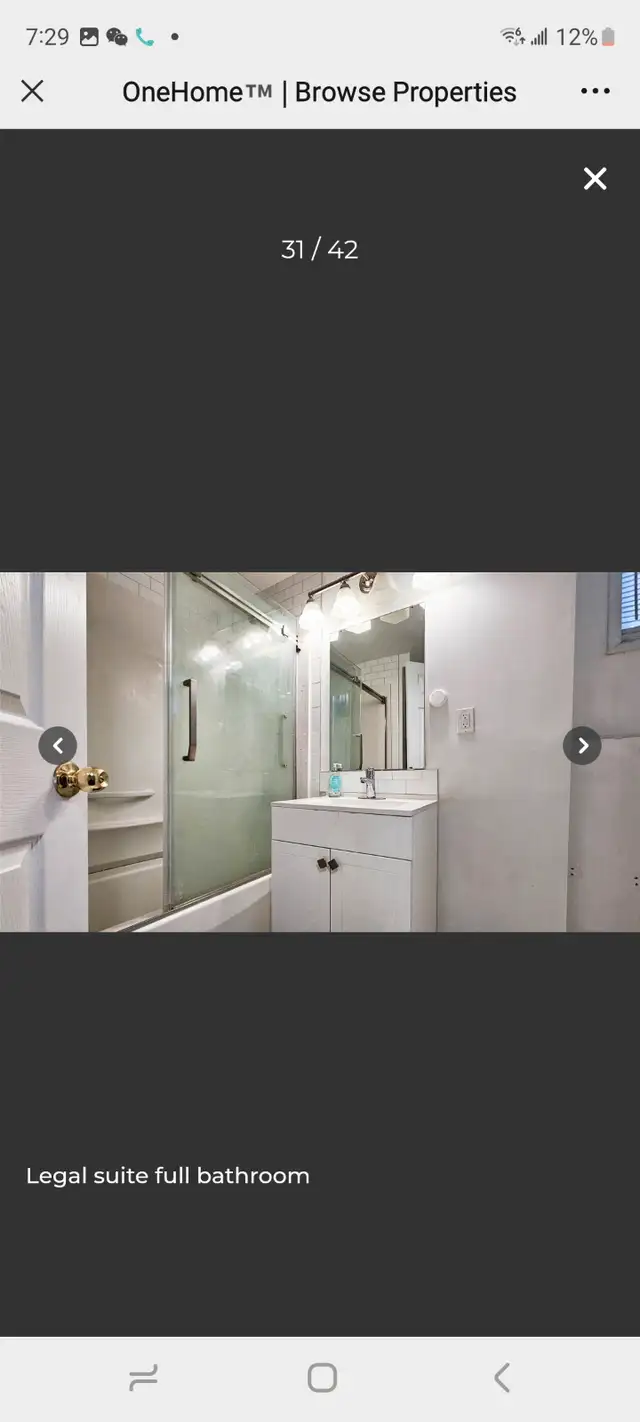Advance to the next photo
Viewport: 640px width, 1422px height.
(582, 745)
